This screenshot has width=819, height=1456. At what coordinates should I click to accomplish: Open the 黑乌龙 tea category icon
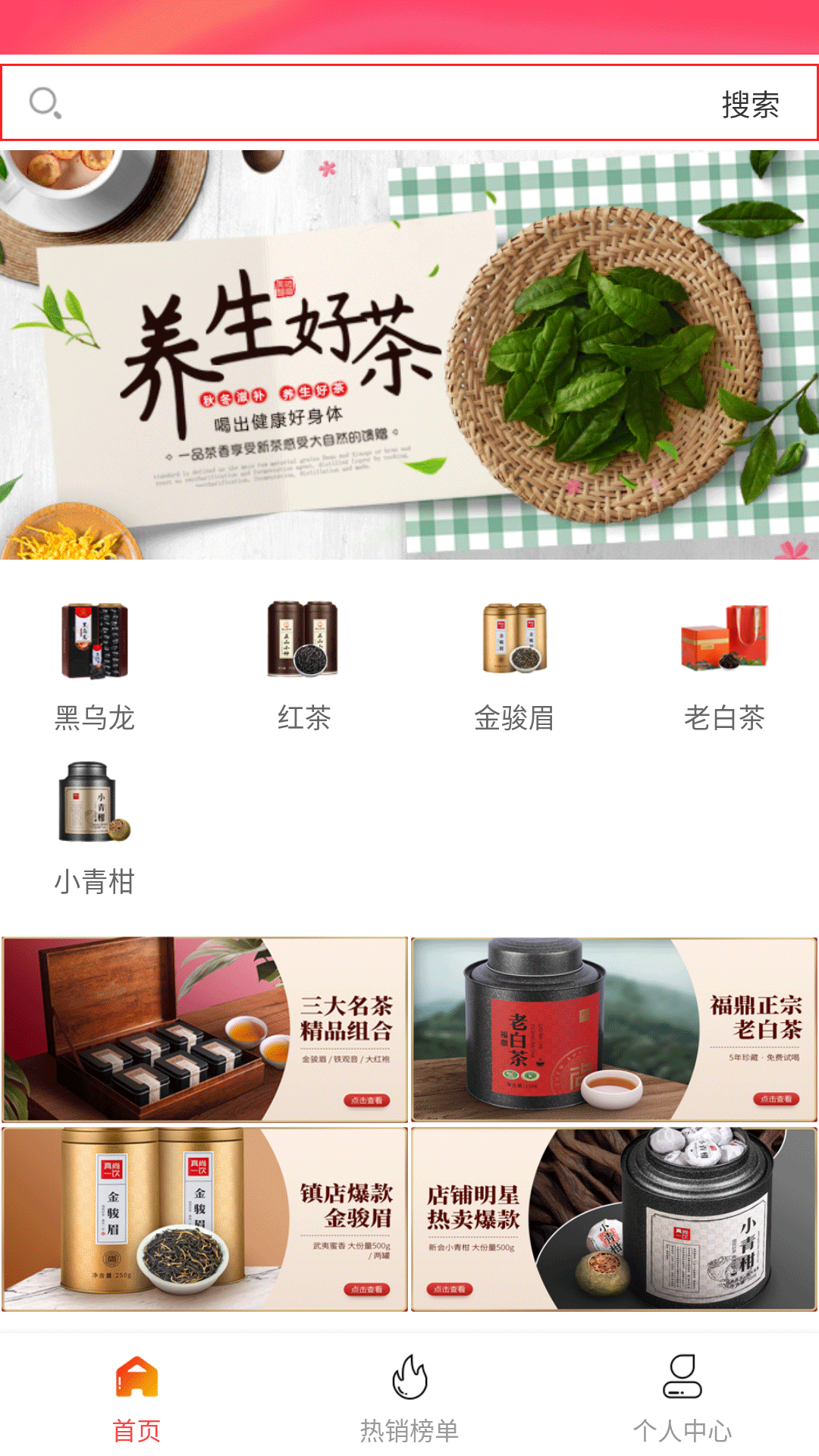[94, 641]
